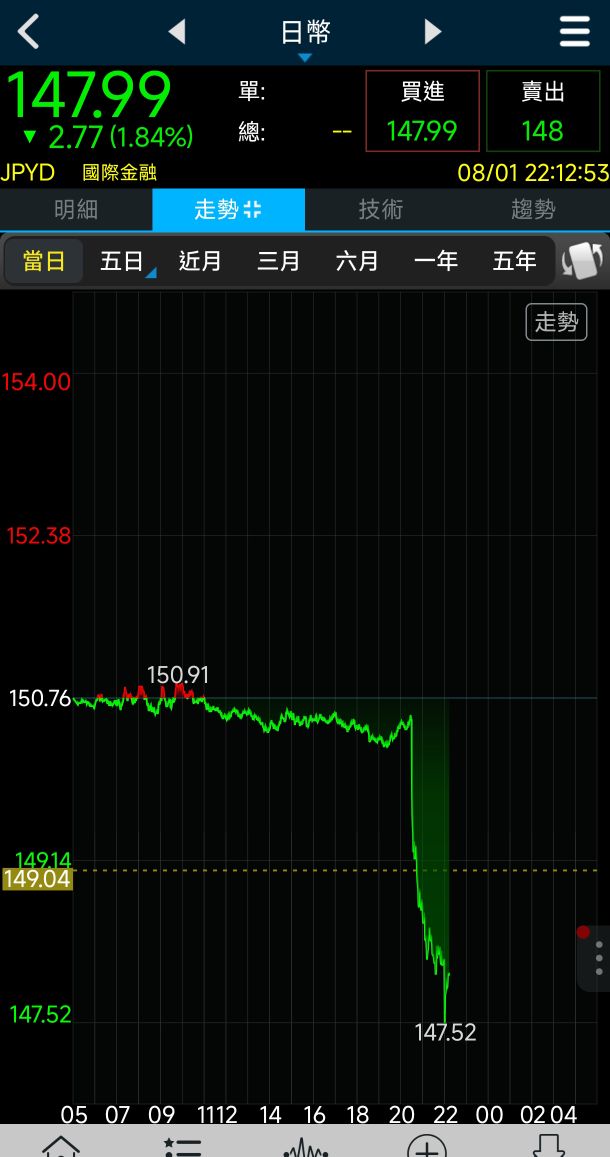Open the floating three-dot side handle

597,957
